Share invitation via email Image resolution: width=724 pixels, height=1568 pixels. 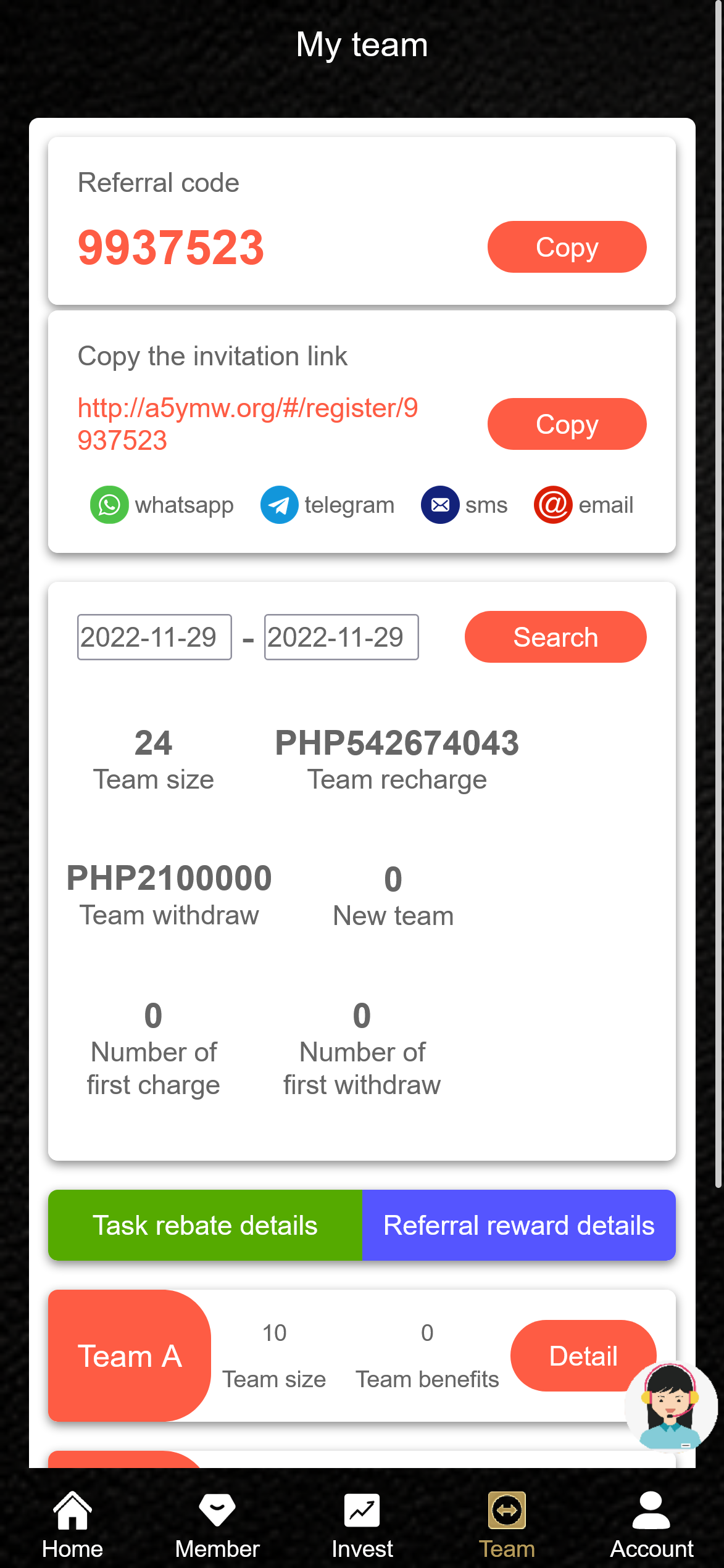[x=584, y=505]
